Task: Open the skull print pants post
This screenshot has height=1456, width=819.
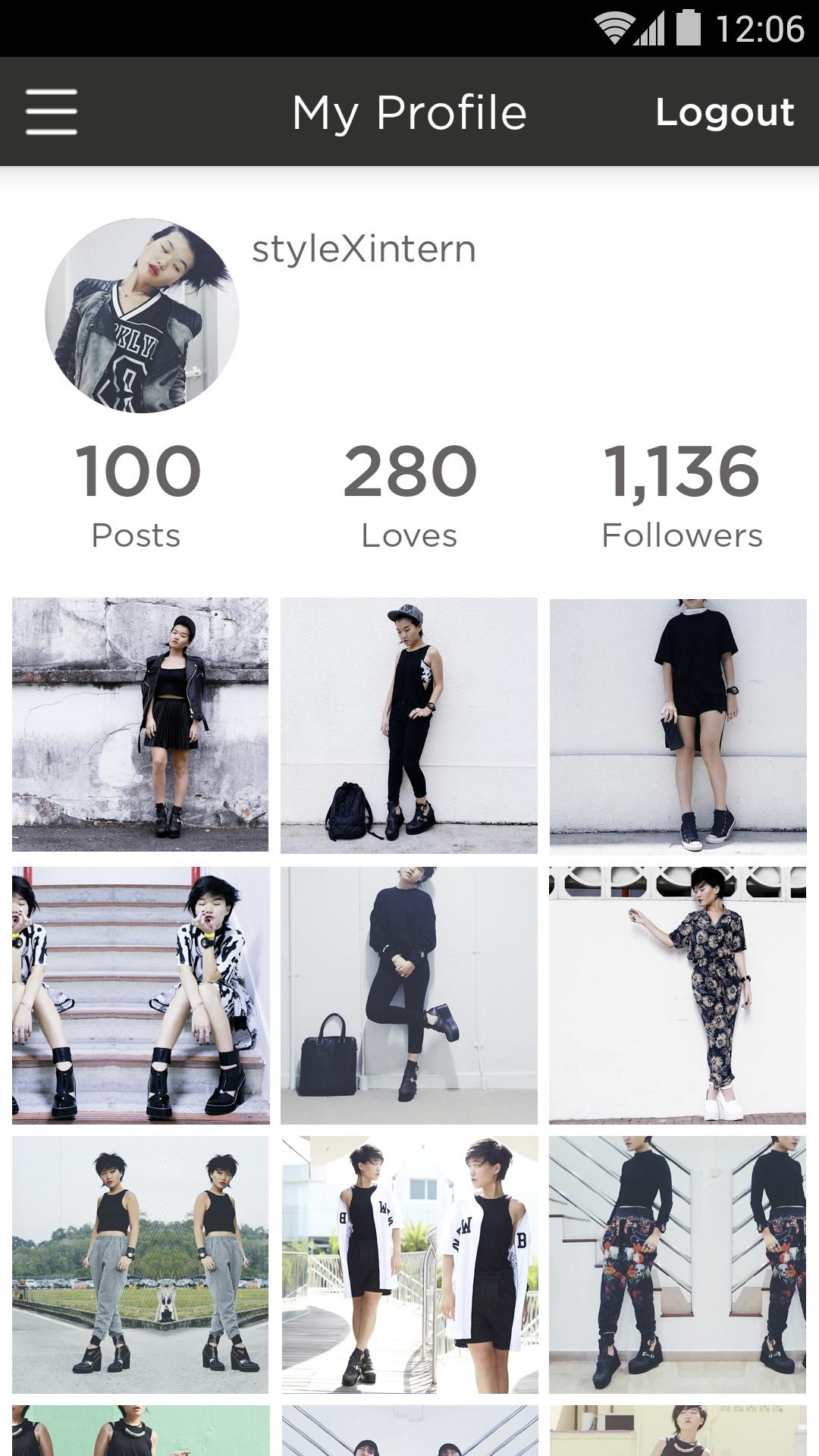Action: tap(678, 1264)
